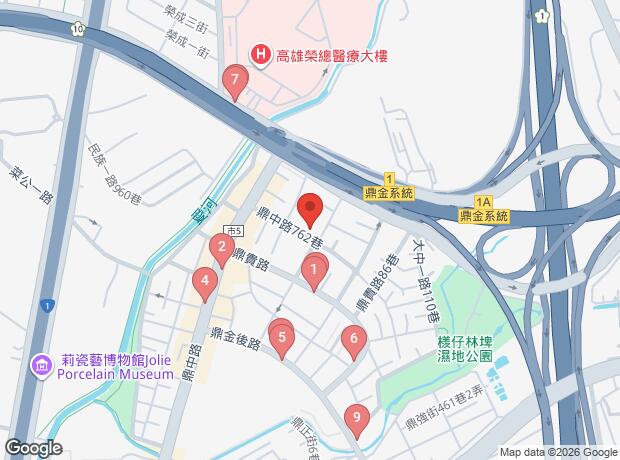
Task: Select map marker number 1
Action: tap(314, 268)
